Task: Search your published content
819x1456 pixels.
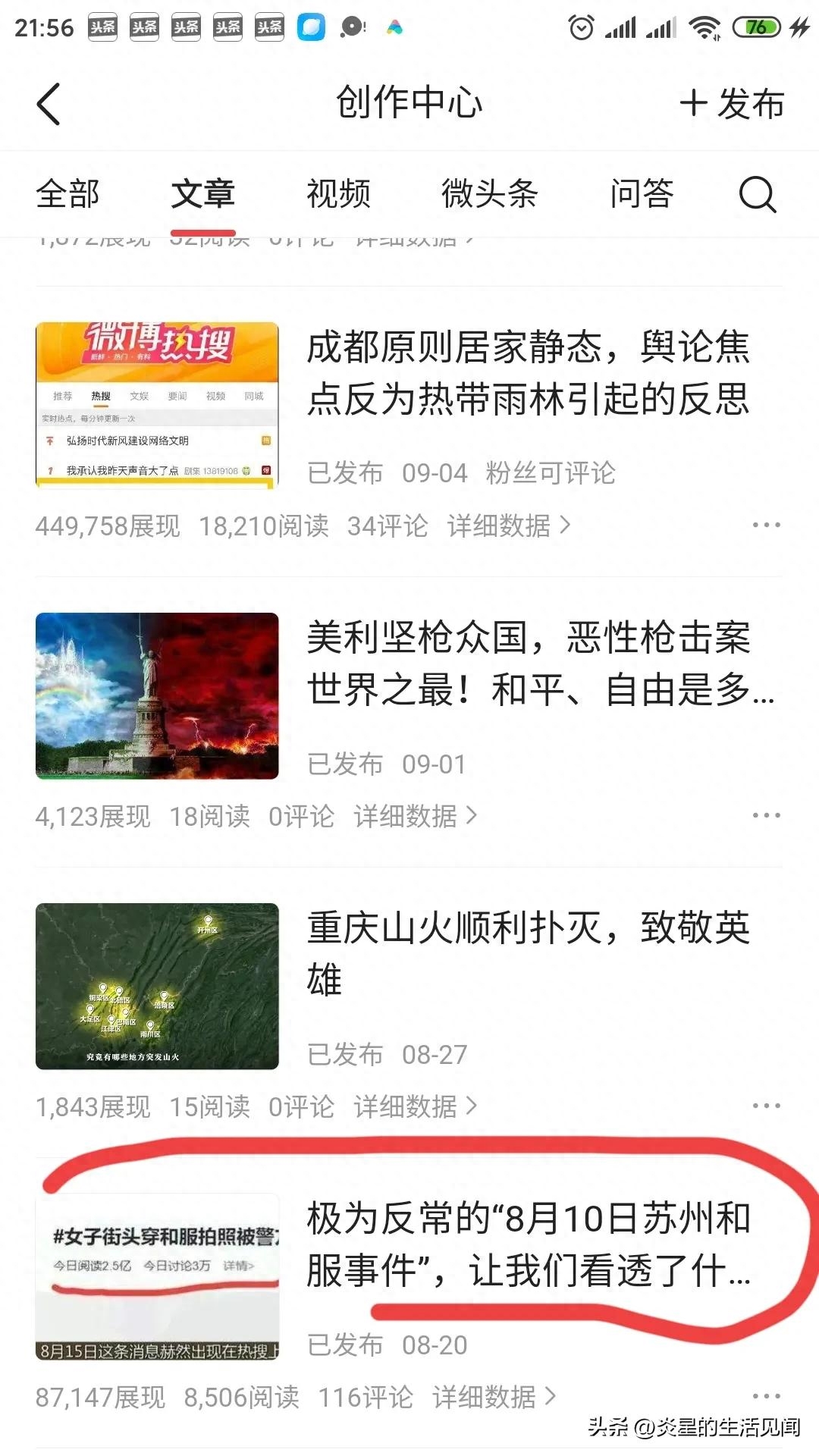Action: click(757, 195)
